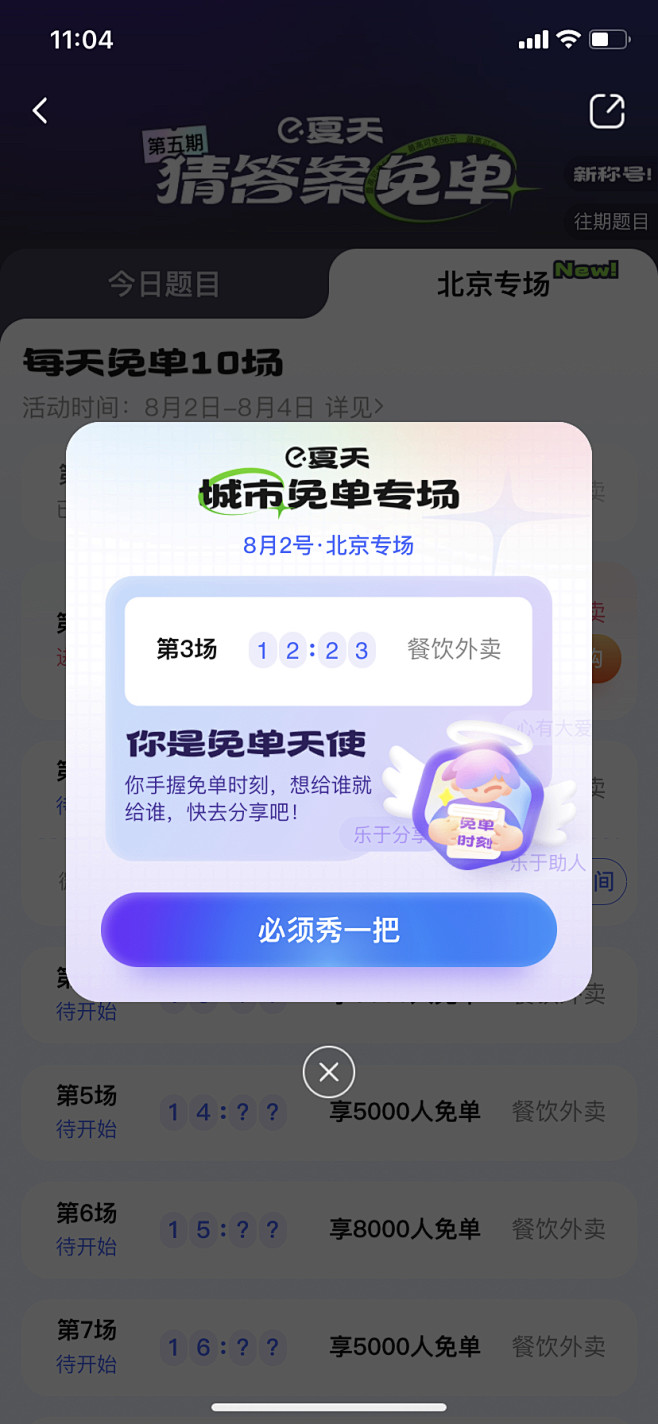The width and height of the screenshot is (658, 1424).
Task: Switch to the 今日题目 tab
Action: [x=164, y=284]
